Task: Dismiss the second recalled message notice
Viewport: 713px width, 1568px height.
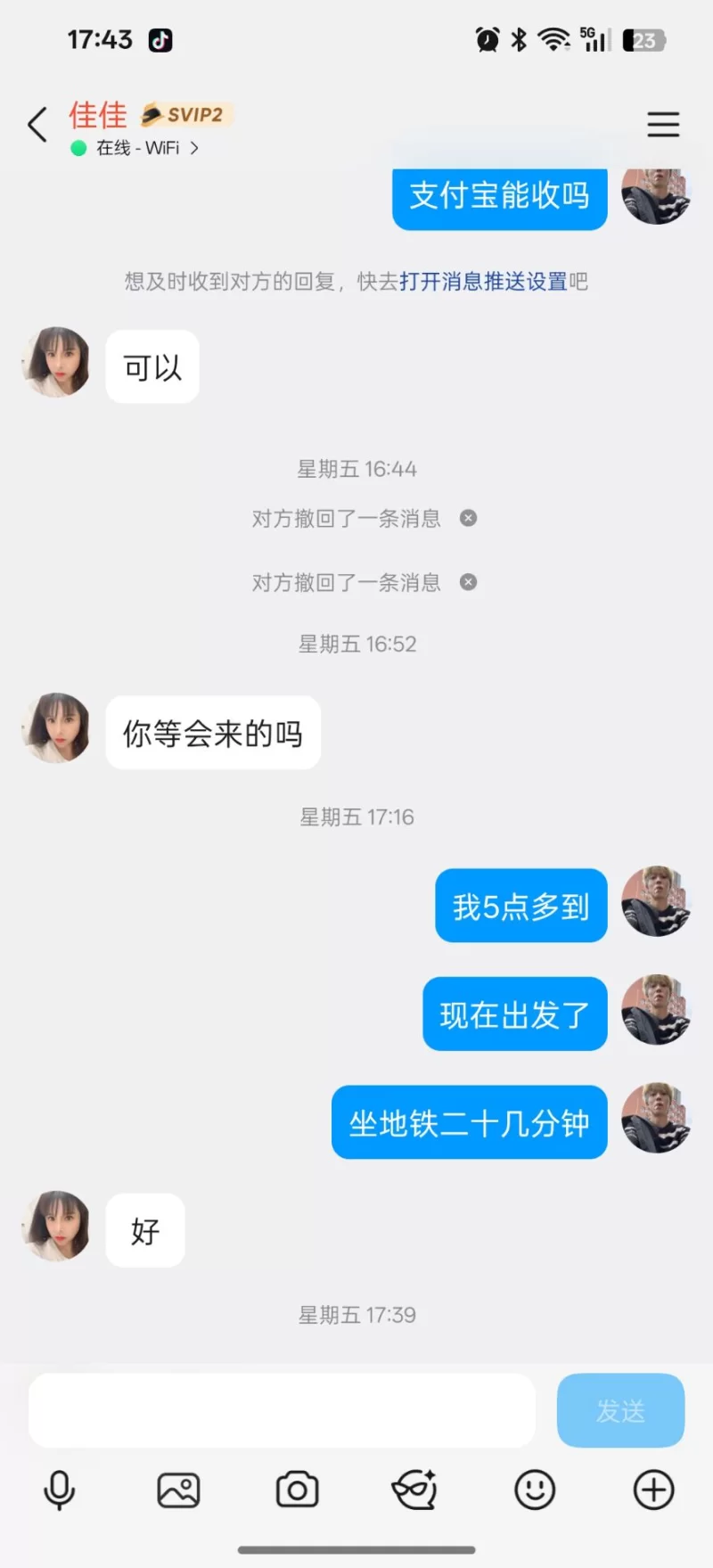Action: 468,582
